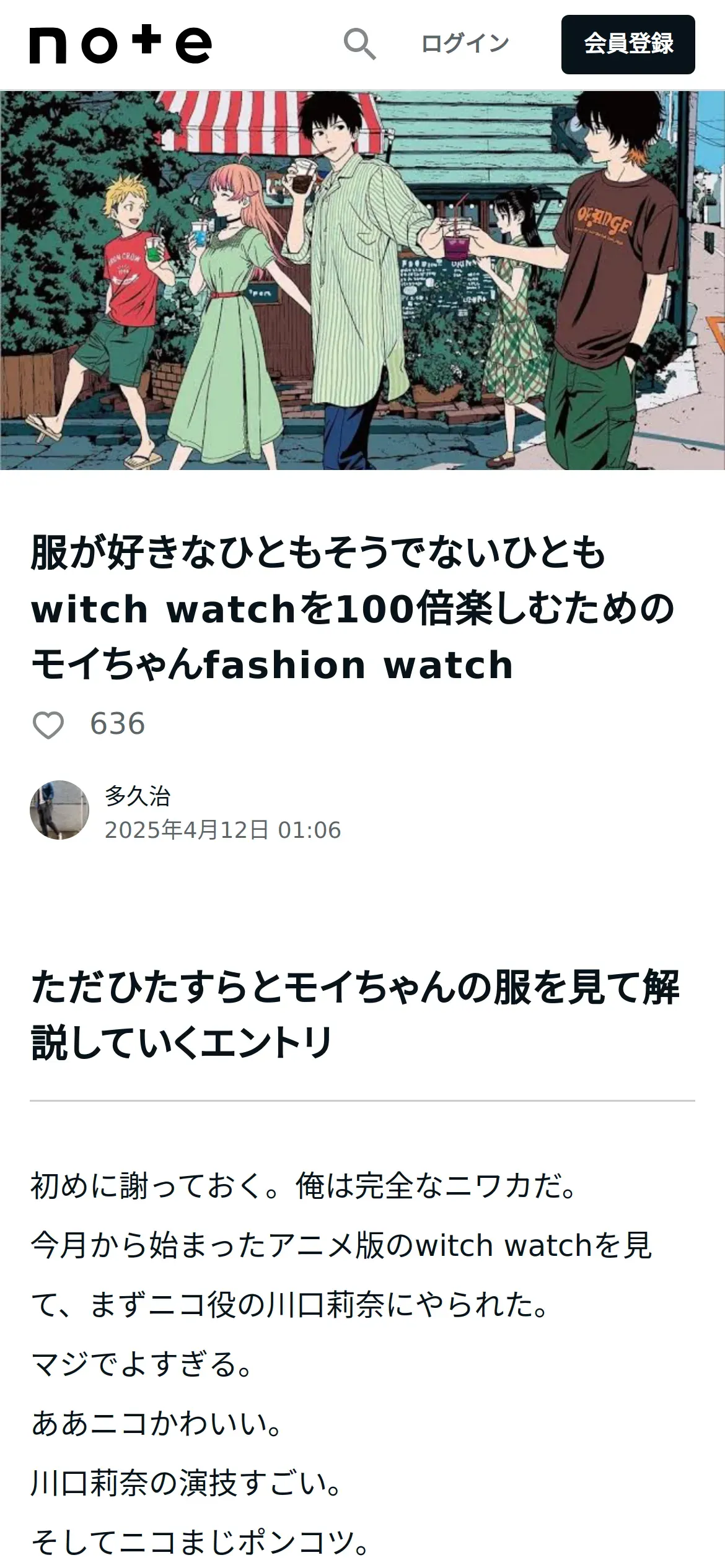Open the 多久治 author name link
The image size is (725, 1568).
pyautogui.click(x=138, y=796)
